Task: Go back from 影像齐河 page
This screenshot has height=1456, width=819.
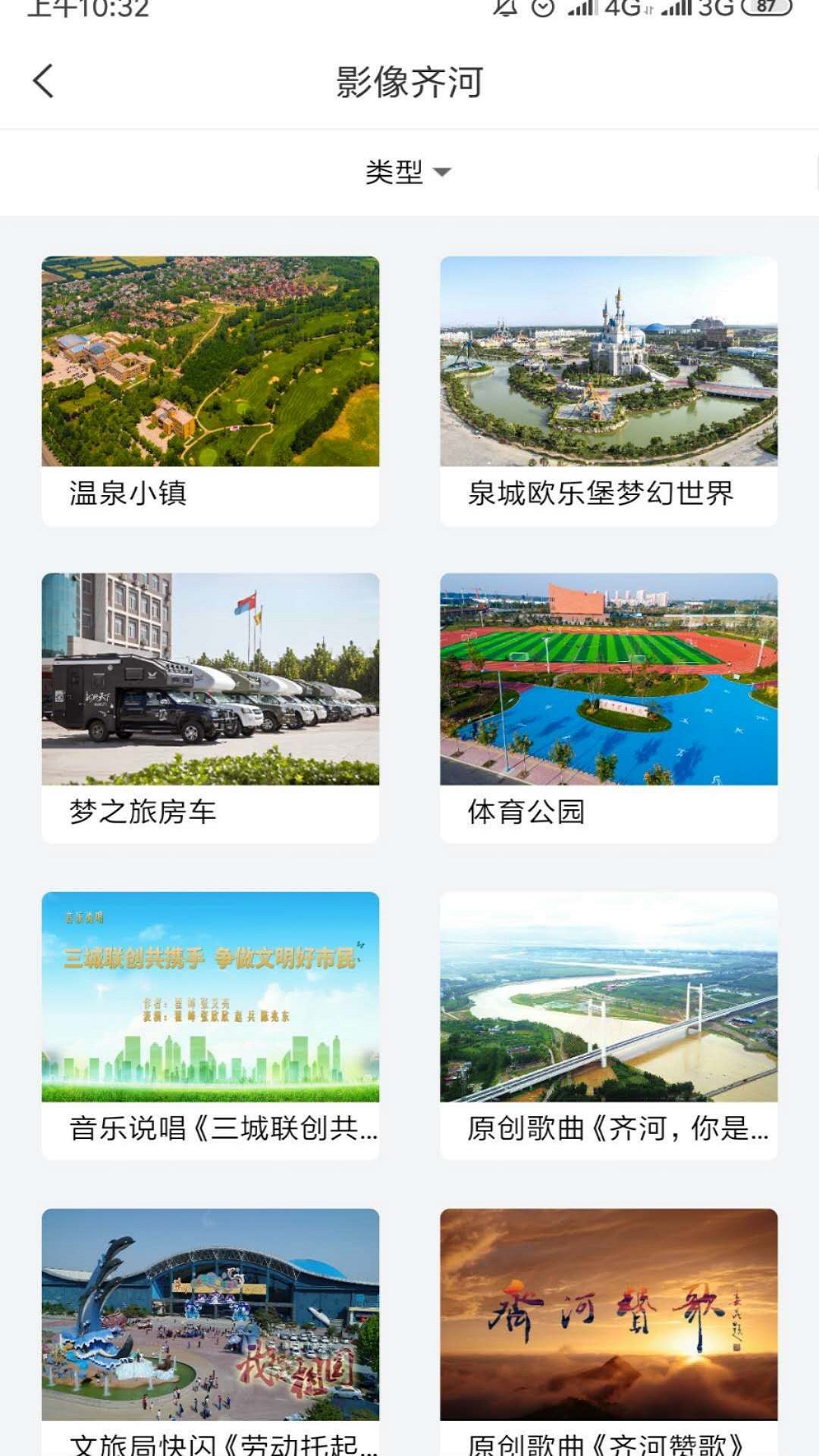Action: [x=44, y=81]
